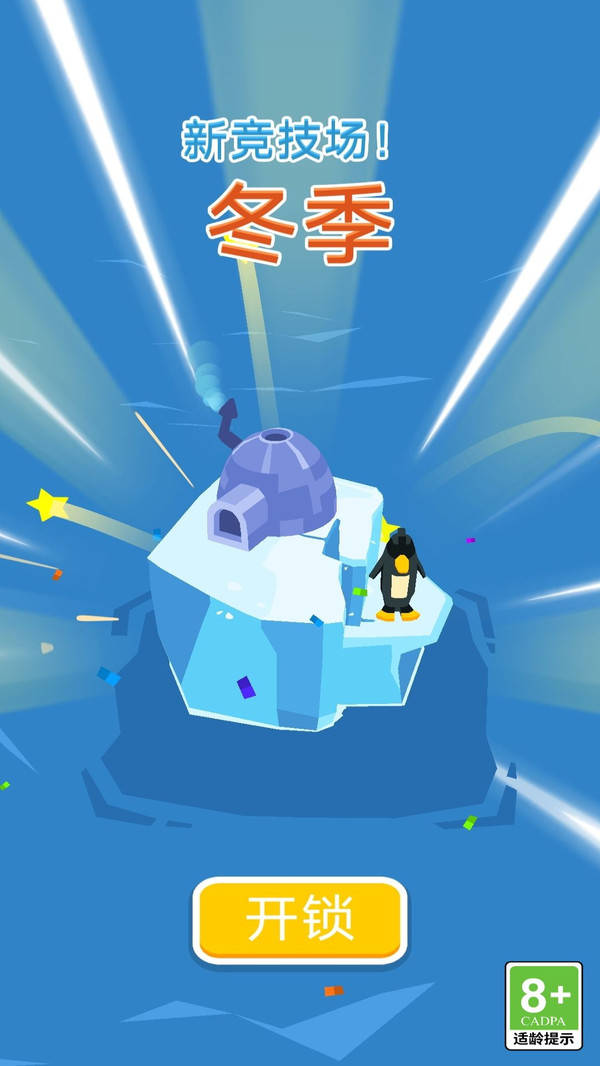Open the CADPA 8+ age rating notice
The width and height of the screenshot is (600, 1066).
543,1005
